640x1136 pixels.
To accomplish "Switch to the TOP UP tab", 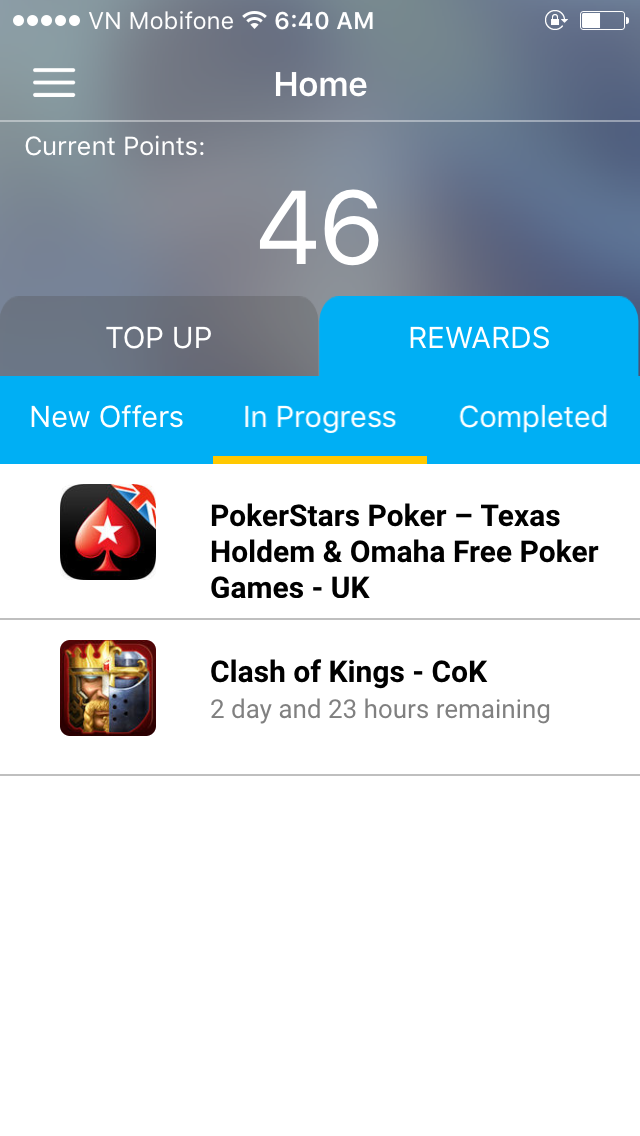I will (x=159, y=337).
